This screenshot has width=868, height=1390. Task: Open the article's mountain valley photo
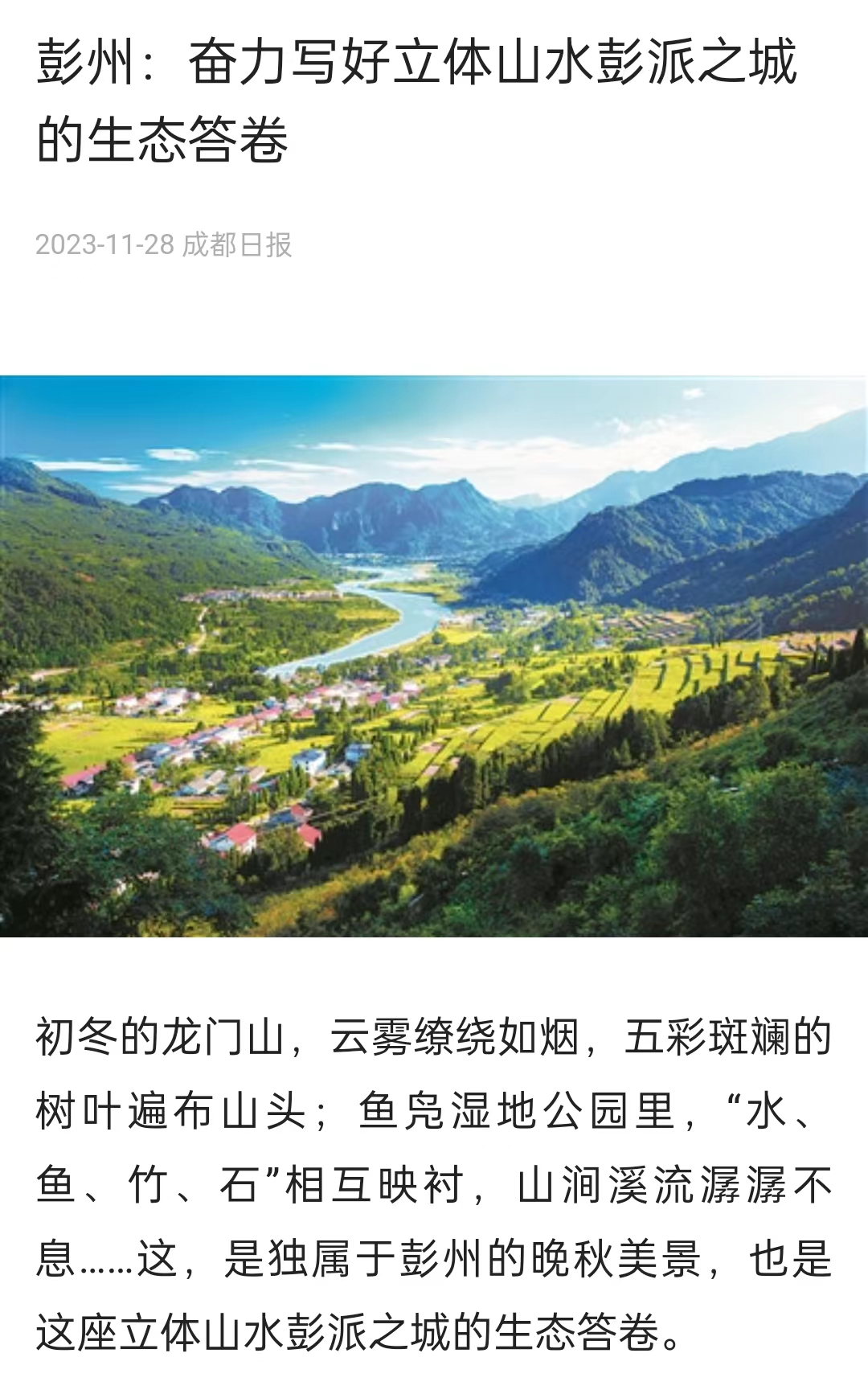pyautogui.click(x=434, y=655)
